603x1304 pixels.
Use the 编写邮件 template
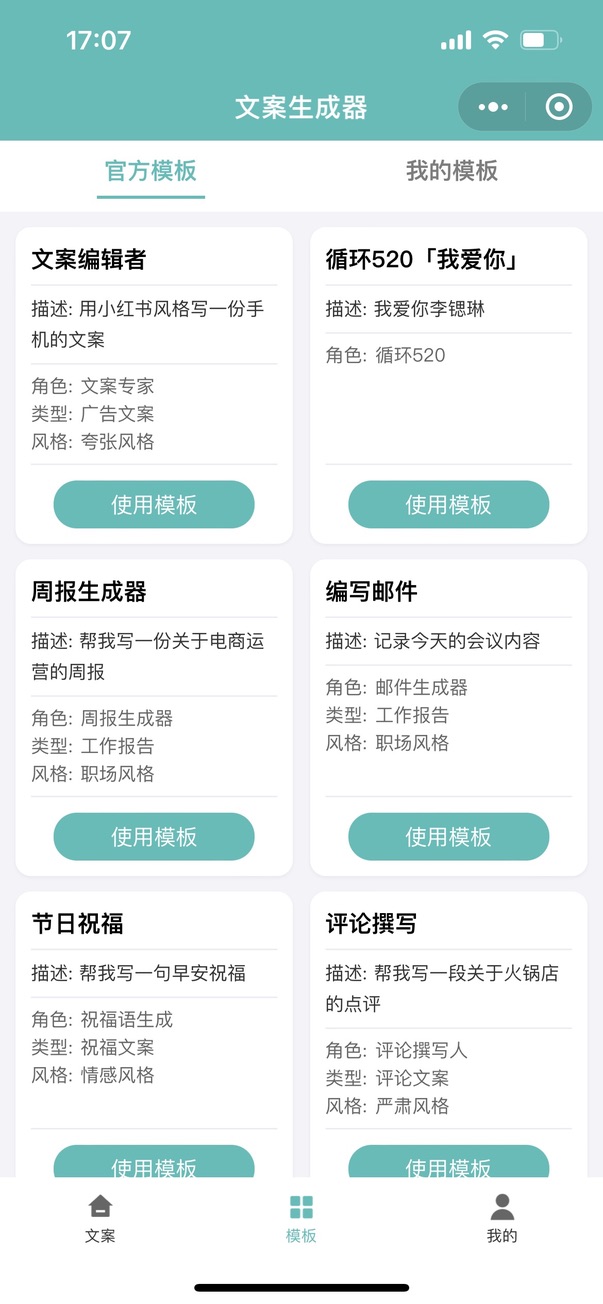(x=448, y=836)
